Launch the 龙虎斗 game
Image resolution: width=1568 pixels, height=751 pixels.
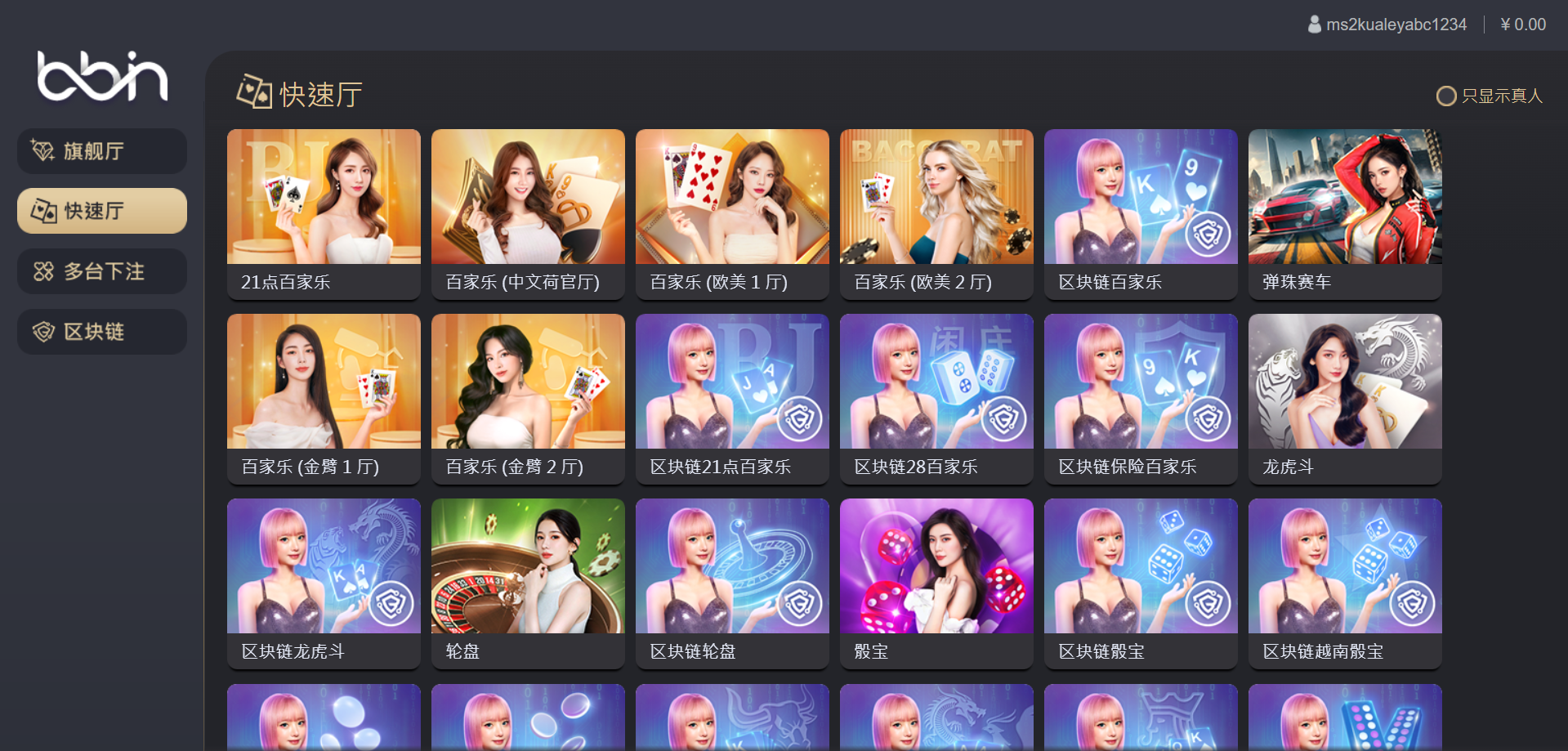click(1345, 399)
